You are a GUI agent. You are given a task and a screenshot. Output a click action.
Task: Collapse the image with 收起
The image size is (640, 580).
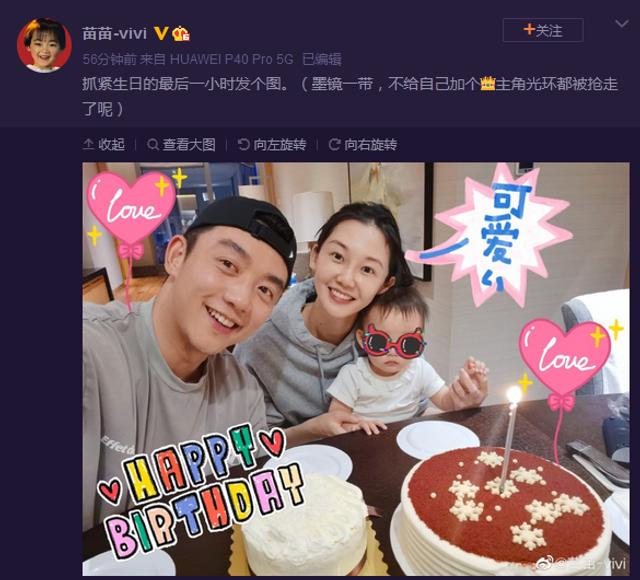point(104,145)
